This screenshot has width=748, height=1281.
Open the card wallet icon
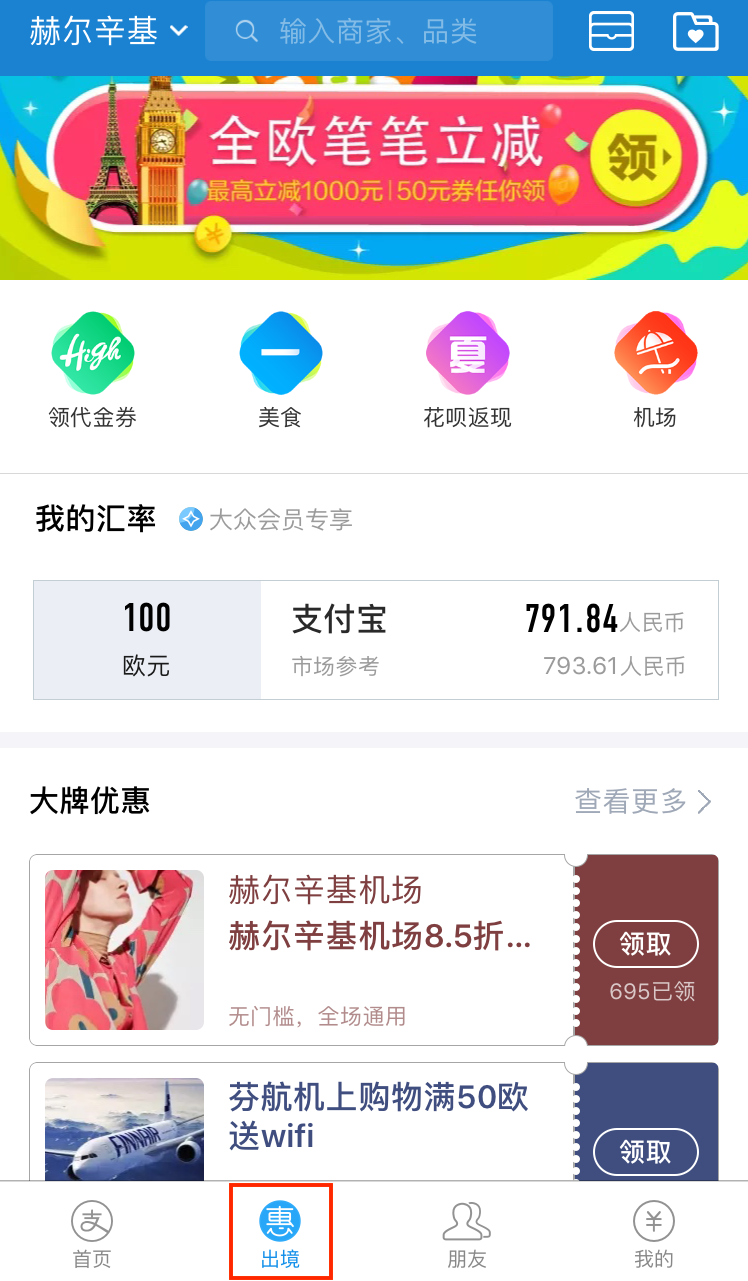coord(611,31)
